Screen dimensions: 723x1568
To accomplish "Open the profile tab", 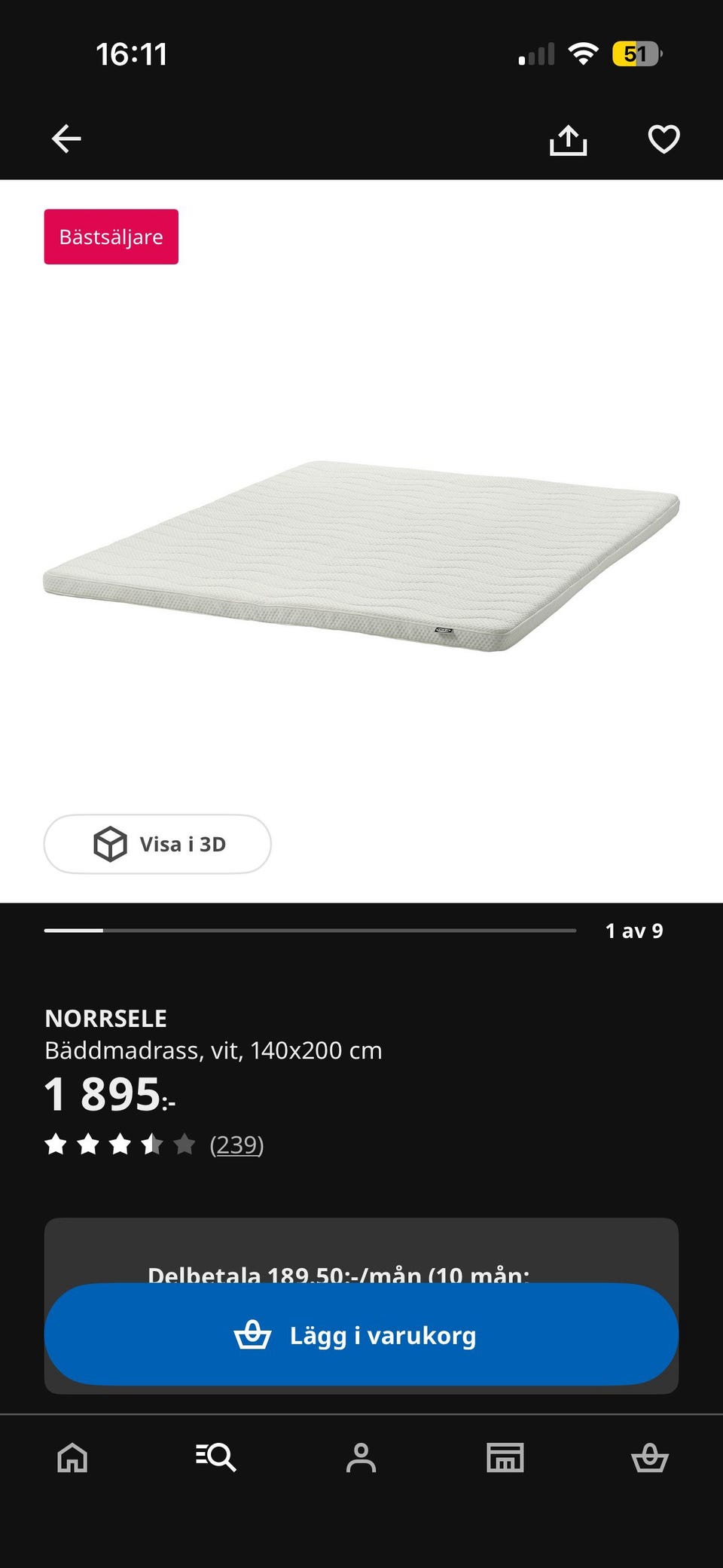I will pyautogui.click(x=361, y=1457).
